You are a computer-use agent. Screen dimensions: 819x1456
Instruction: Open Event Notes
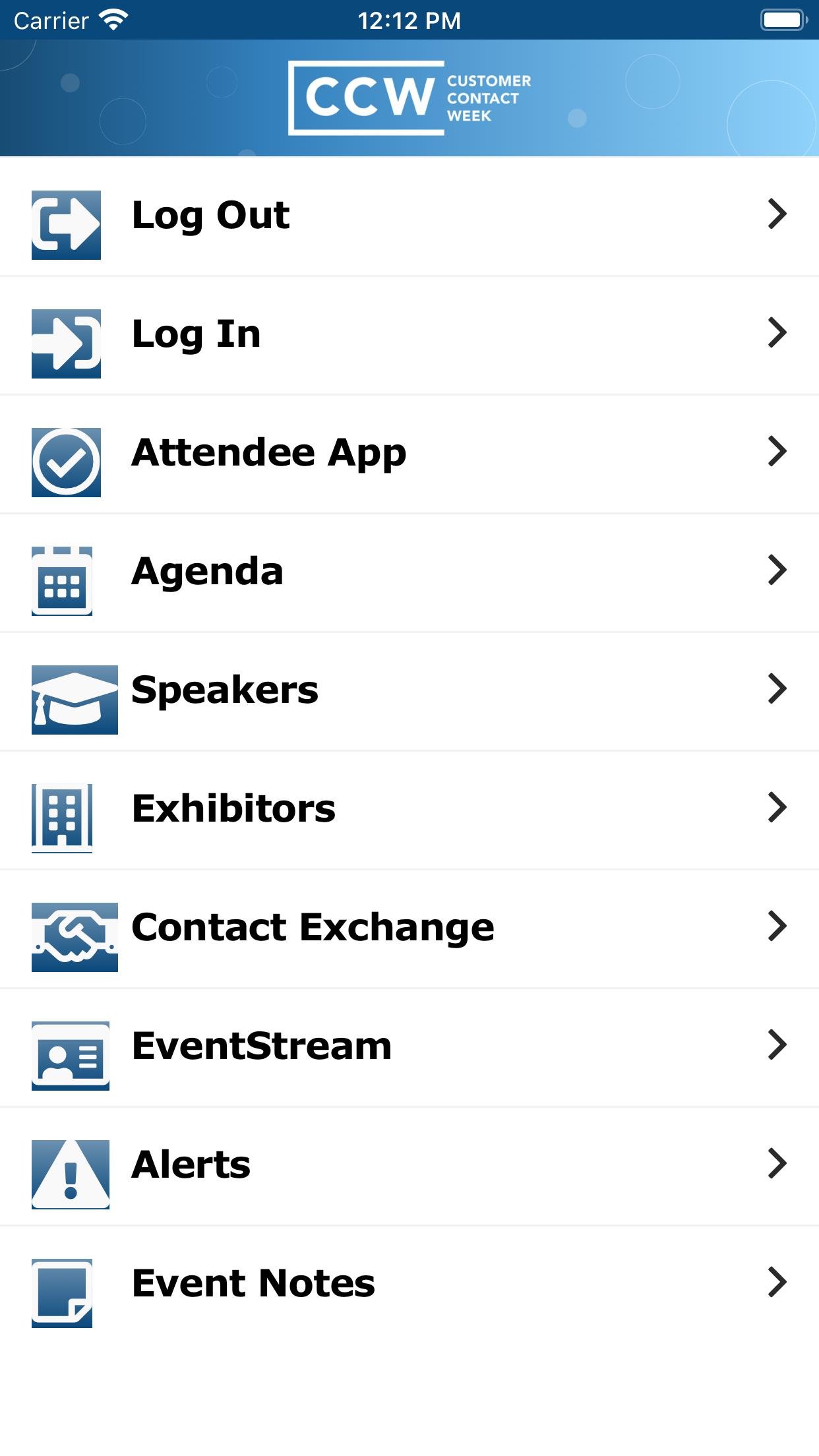point(409,1285)
